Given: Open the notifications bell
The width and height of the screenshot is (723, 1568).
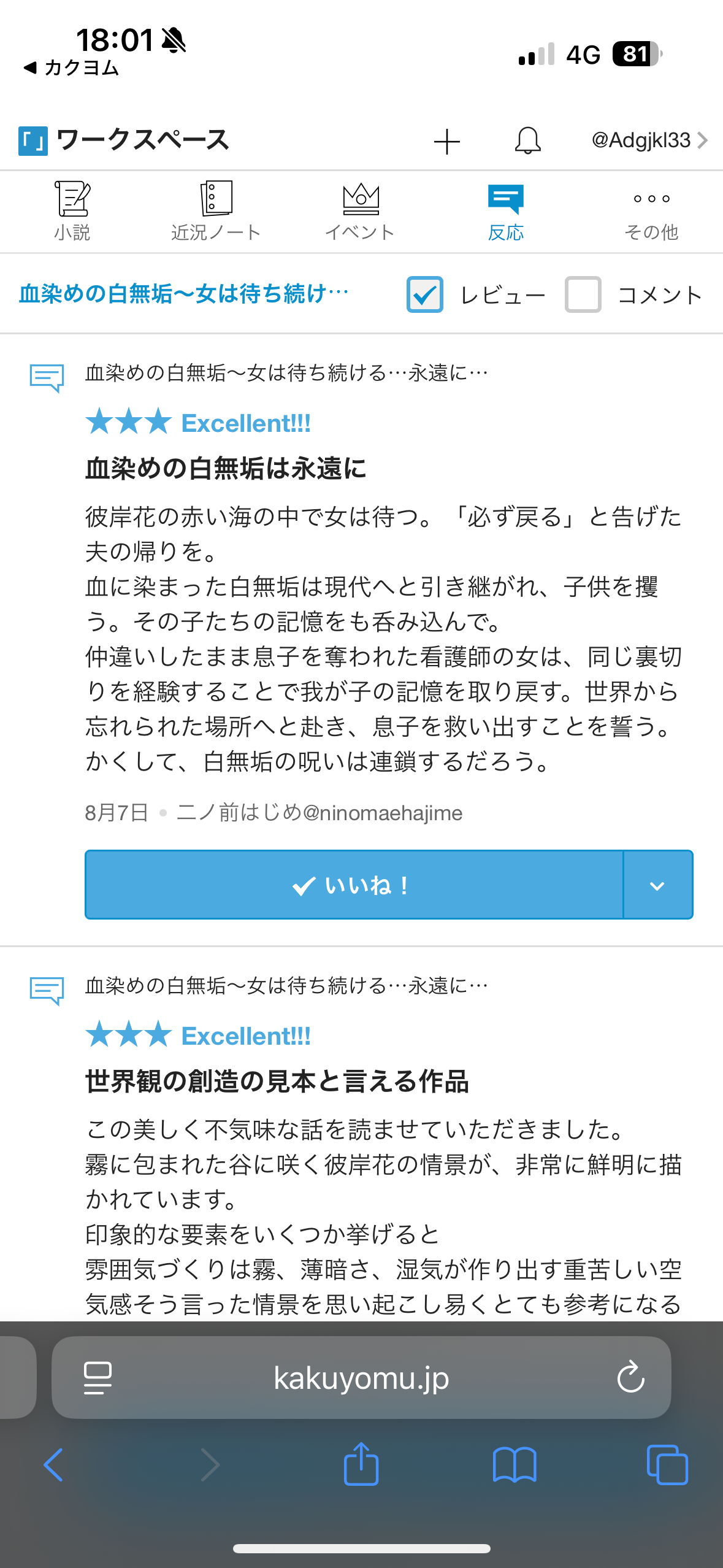Looking at the screenshot, I should point(527,140).
